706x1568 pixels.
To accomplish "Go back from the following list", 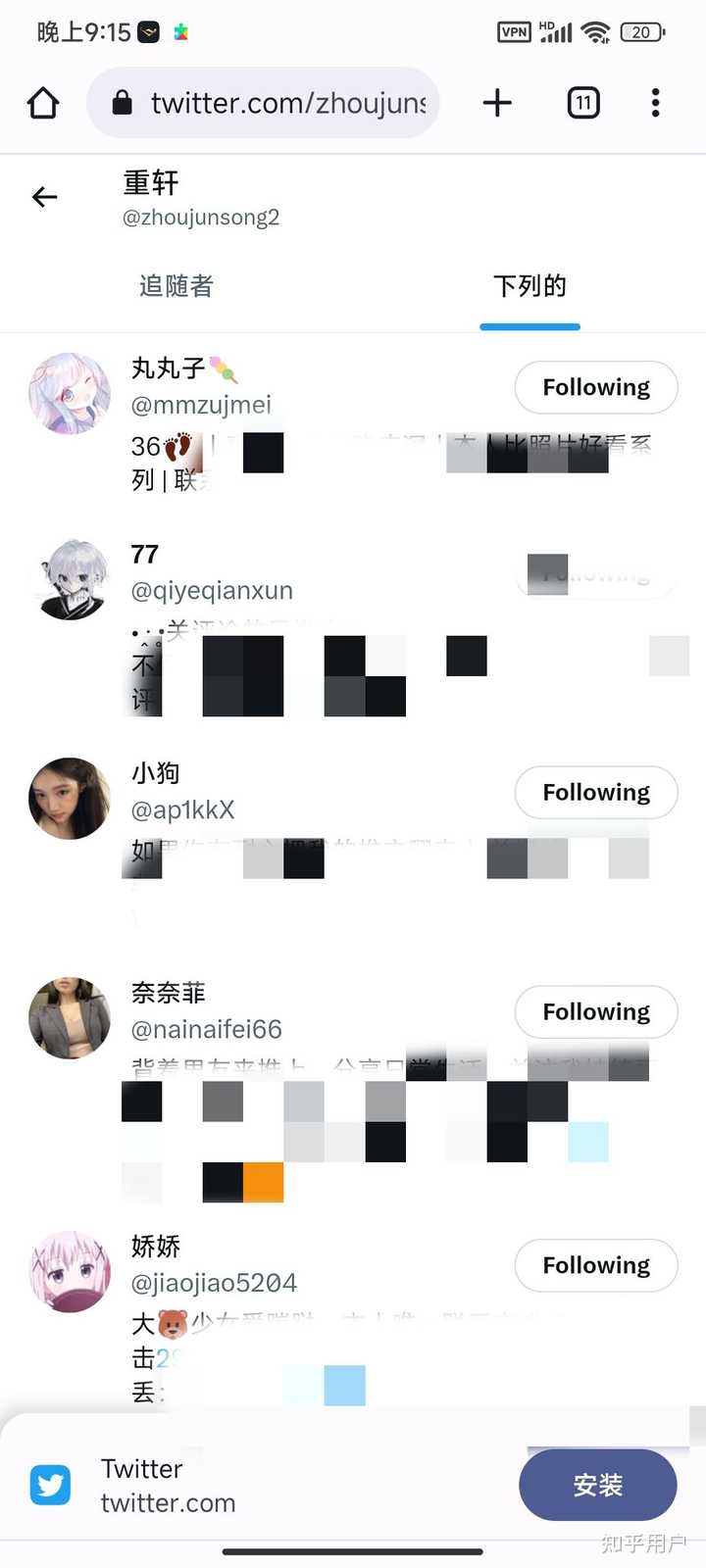I will 45,197.
